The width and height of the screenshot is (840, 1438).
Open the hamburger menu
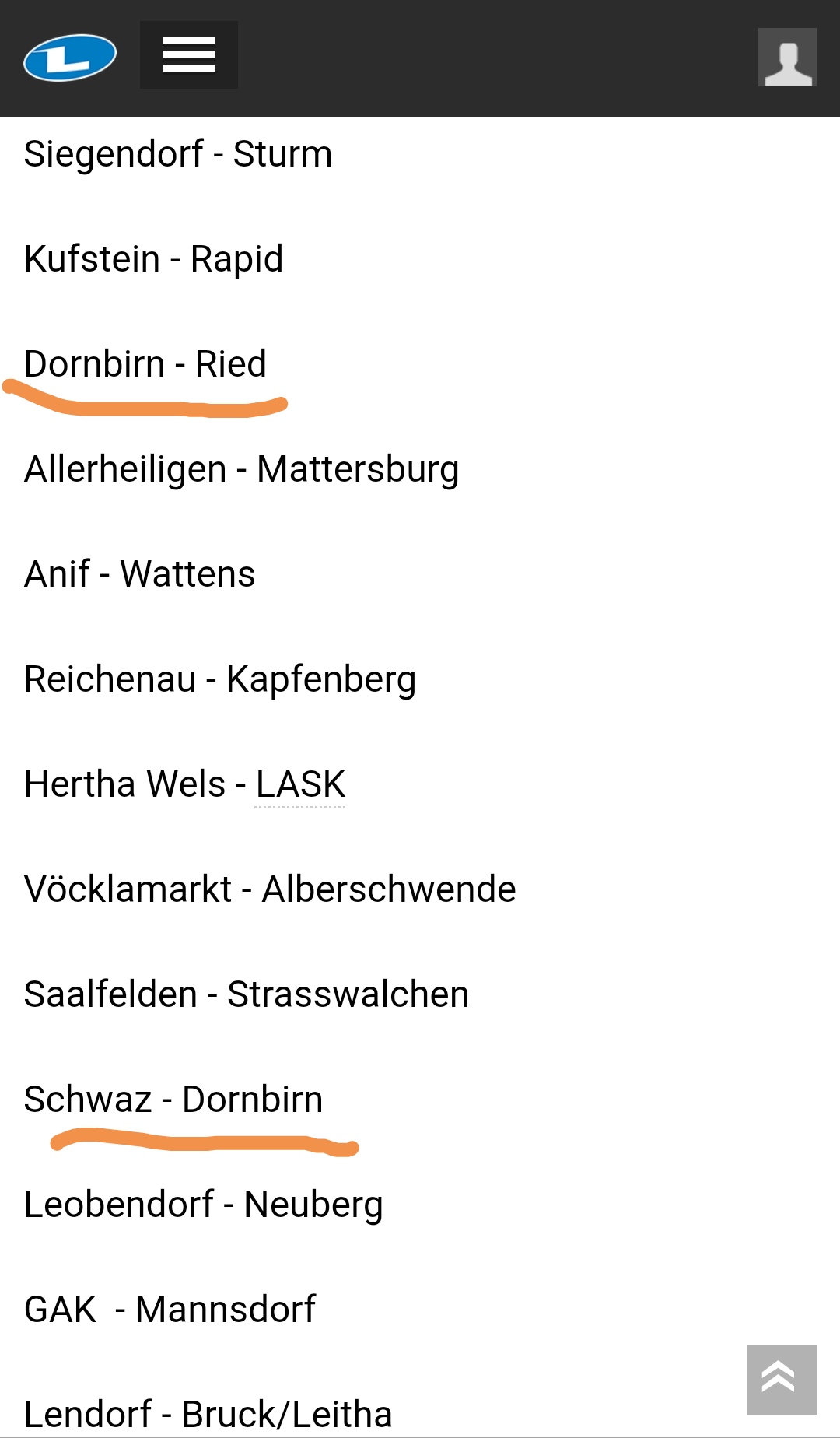tap(189, 55)
